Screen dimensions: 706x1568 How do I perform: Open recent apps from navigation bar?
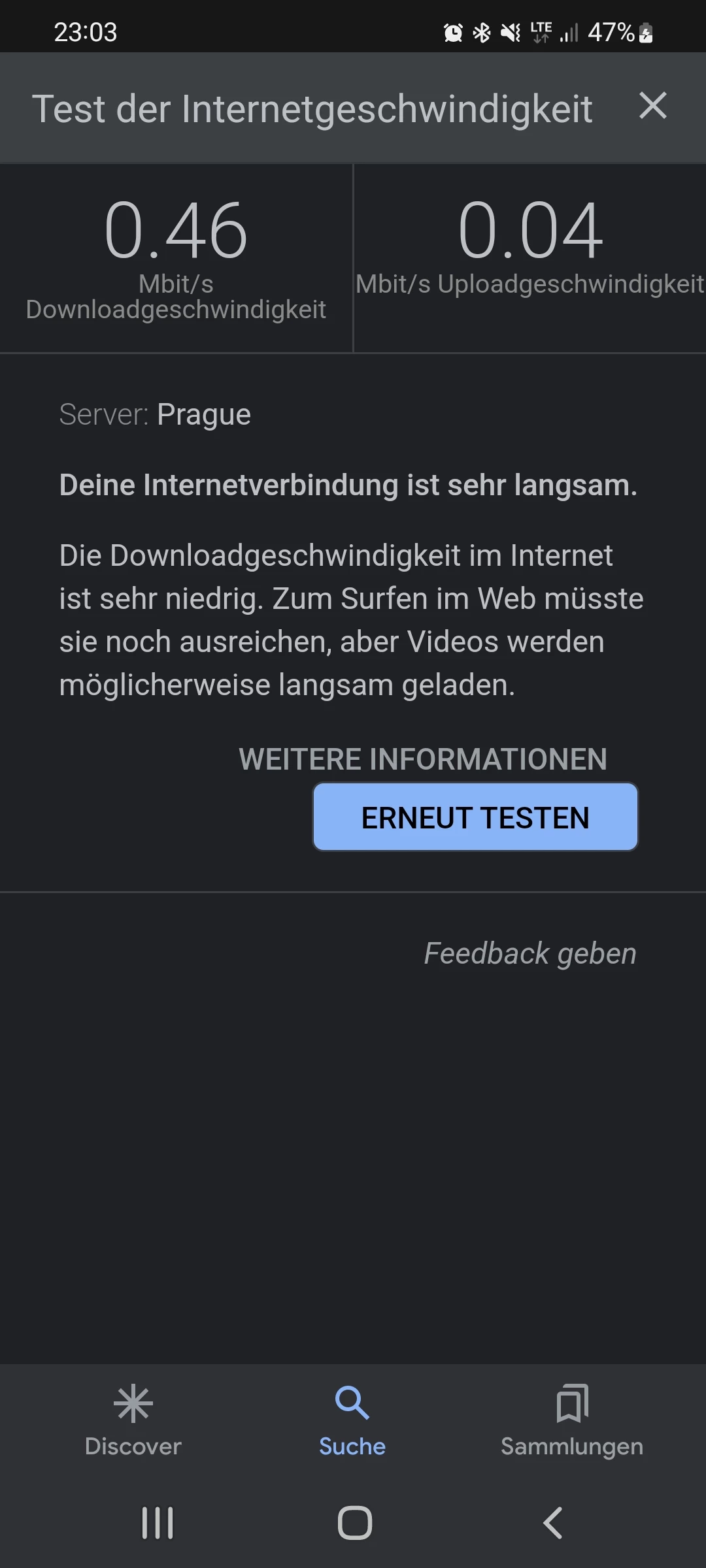158,1523
